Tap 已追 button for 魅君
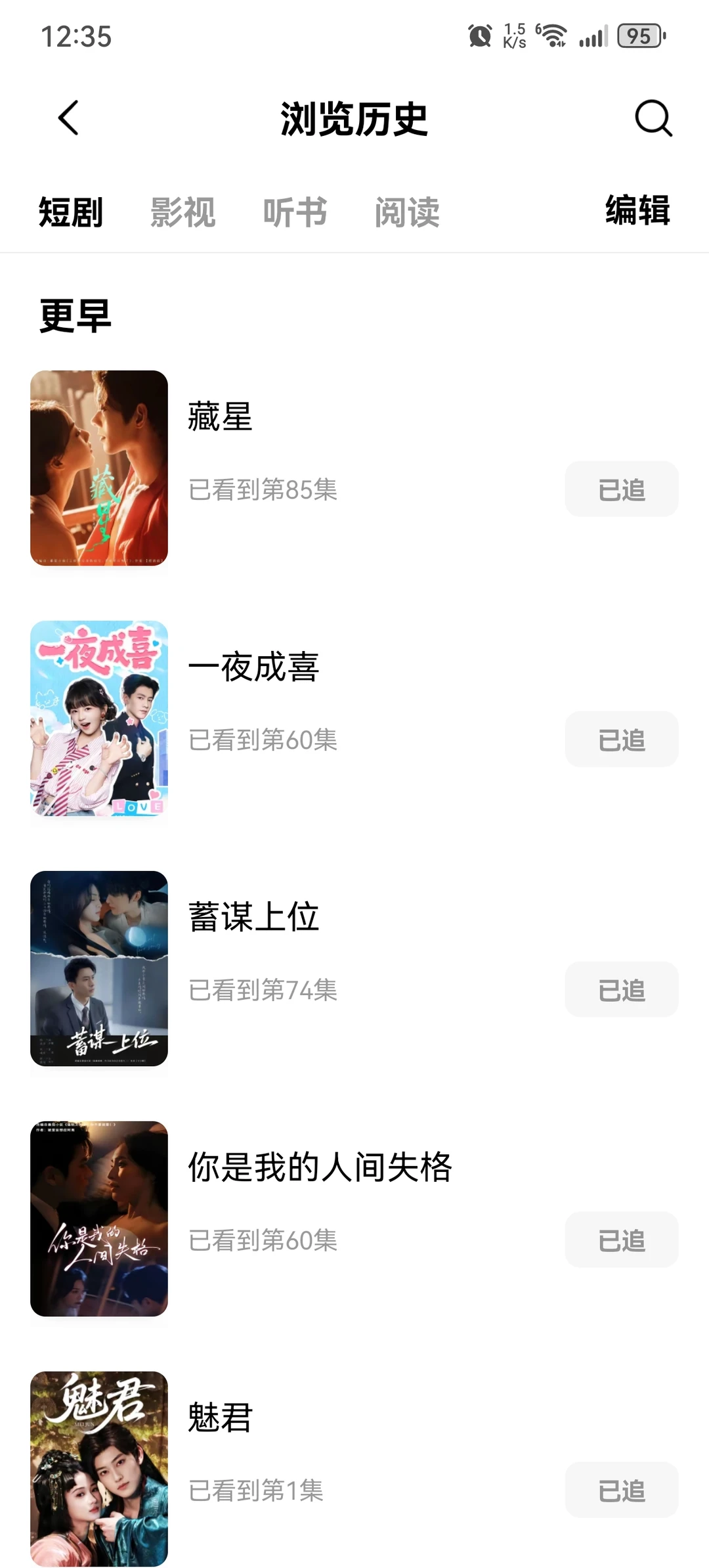This screenshot has width=709, height=1568. [x=621, y=1490]
